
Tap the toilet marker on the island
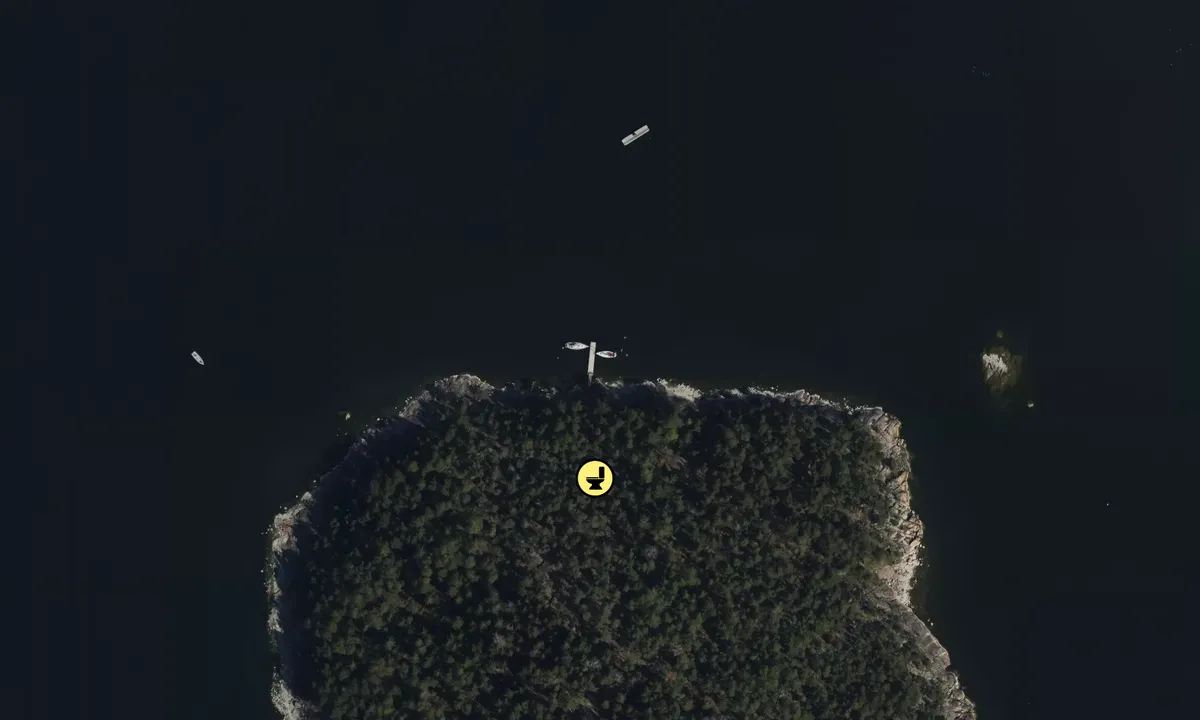click(595, 478)
